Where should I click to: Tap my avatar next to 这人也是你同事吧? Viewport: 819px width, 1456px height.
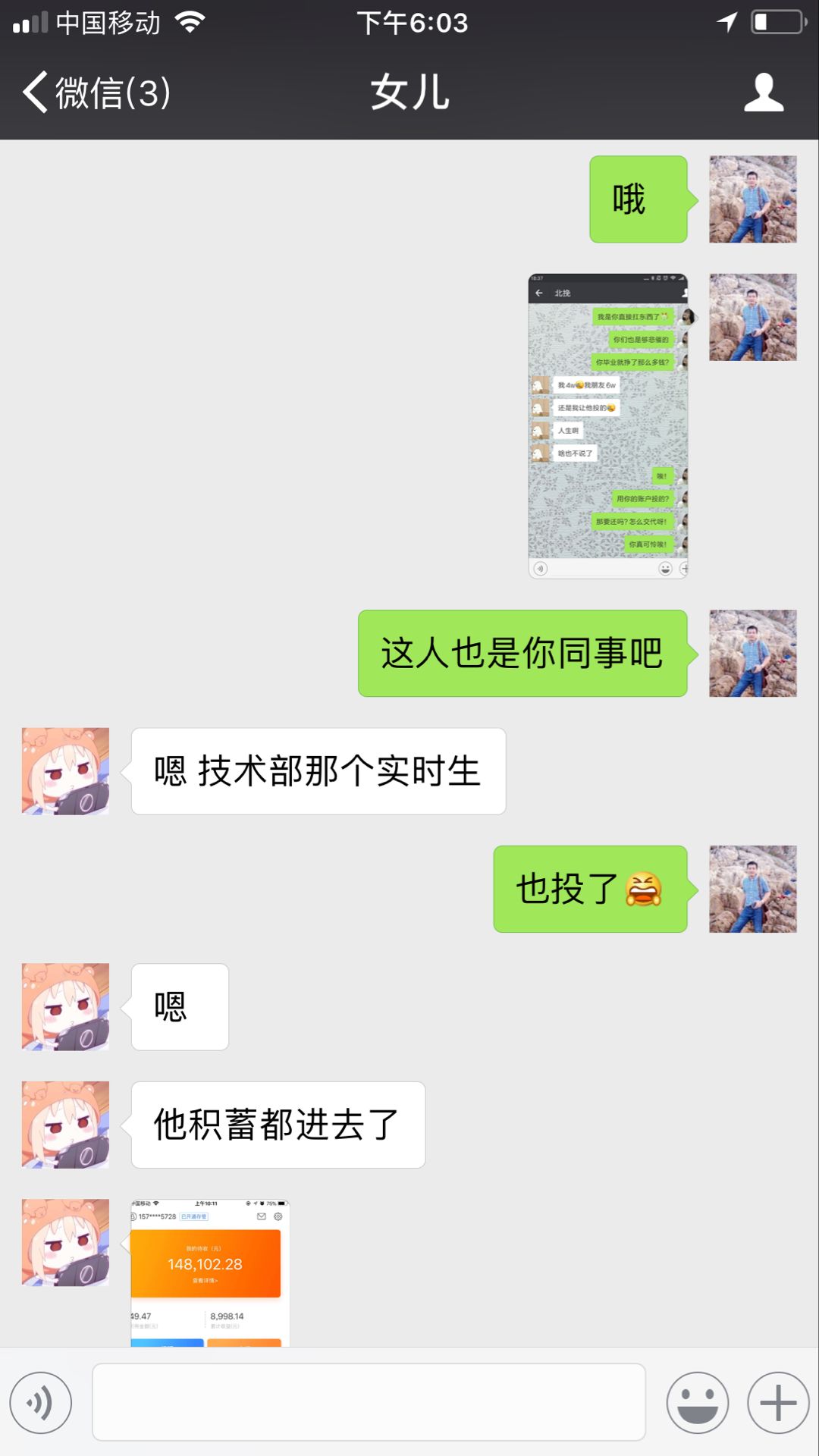pos(752,654)
